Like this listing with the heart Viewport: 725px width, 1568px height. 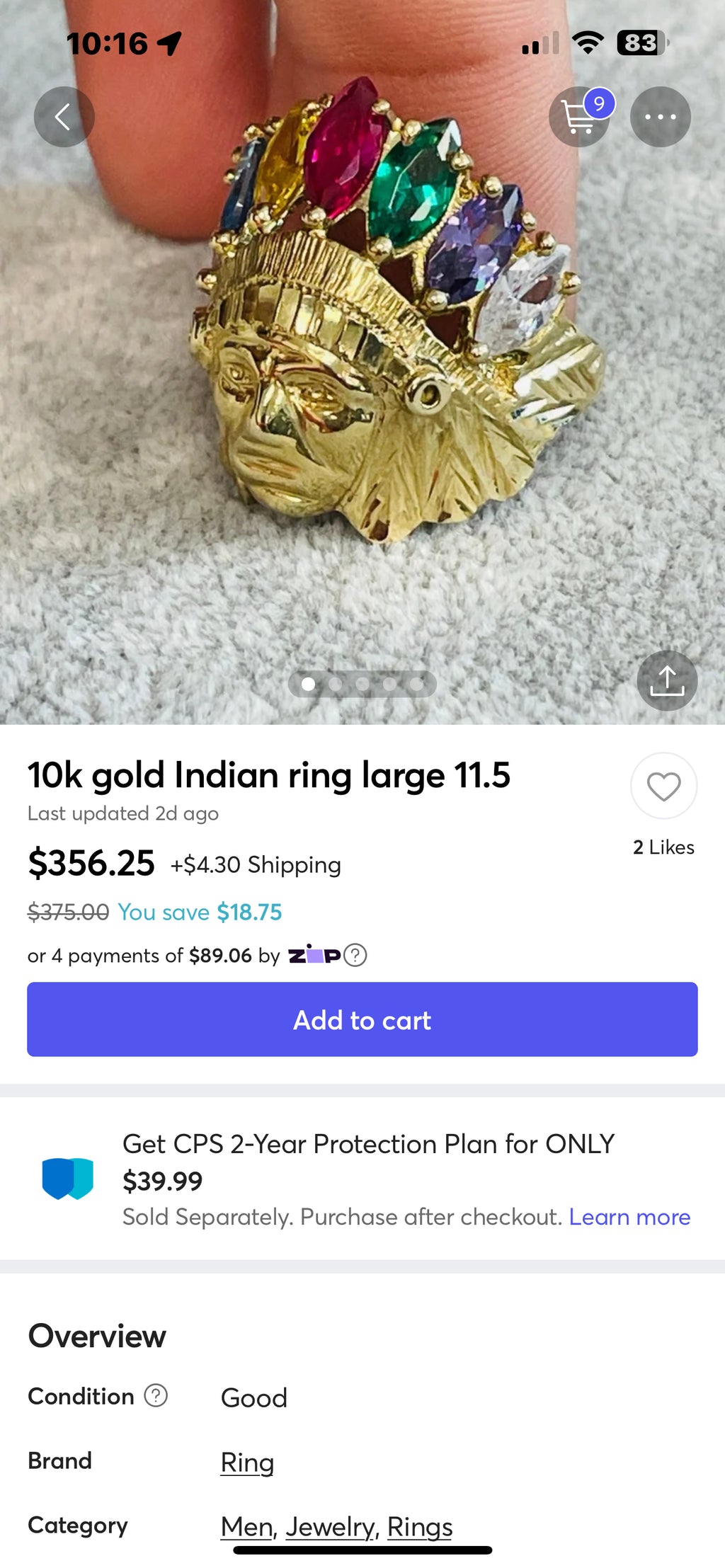(x=663, y=786)
